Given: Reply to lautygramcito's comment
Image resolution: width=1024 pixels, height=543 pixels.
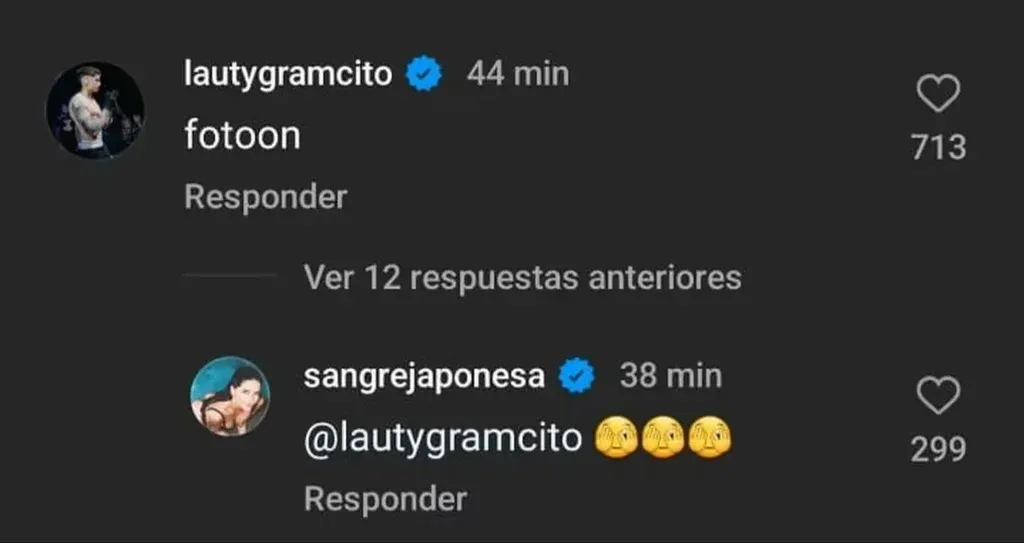Looking at the screenshot, I should tap(265, 197).
